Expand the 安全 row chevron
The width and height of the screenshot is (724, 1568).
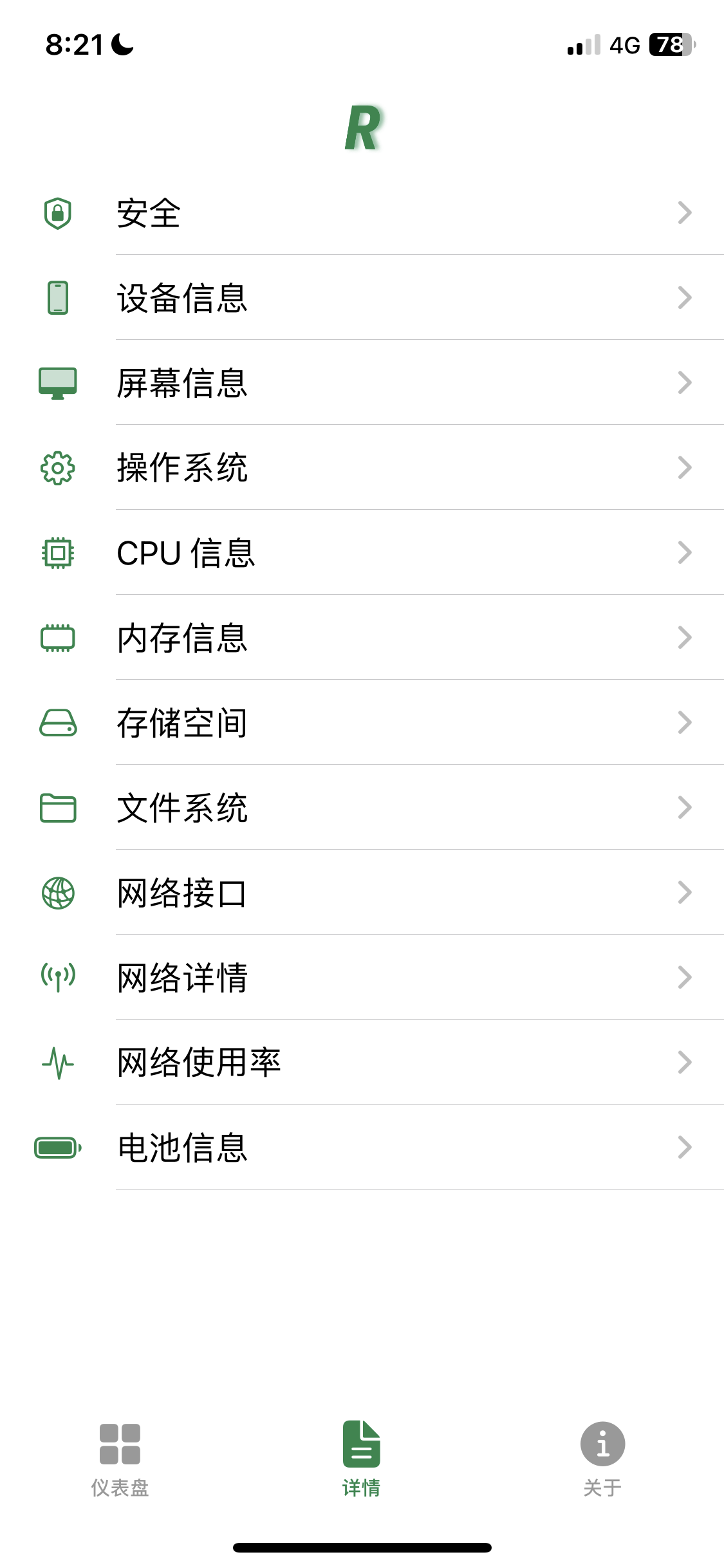point(684,212)
